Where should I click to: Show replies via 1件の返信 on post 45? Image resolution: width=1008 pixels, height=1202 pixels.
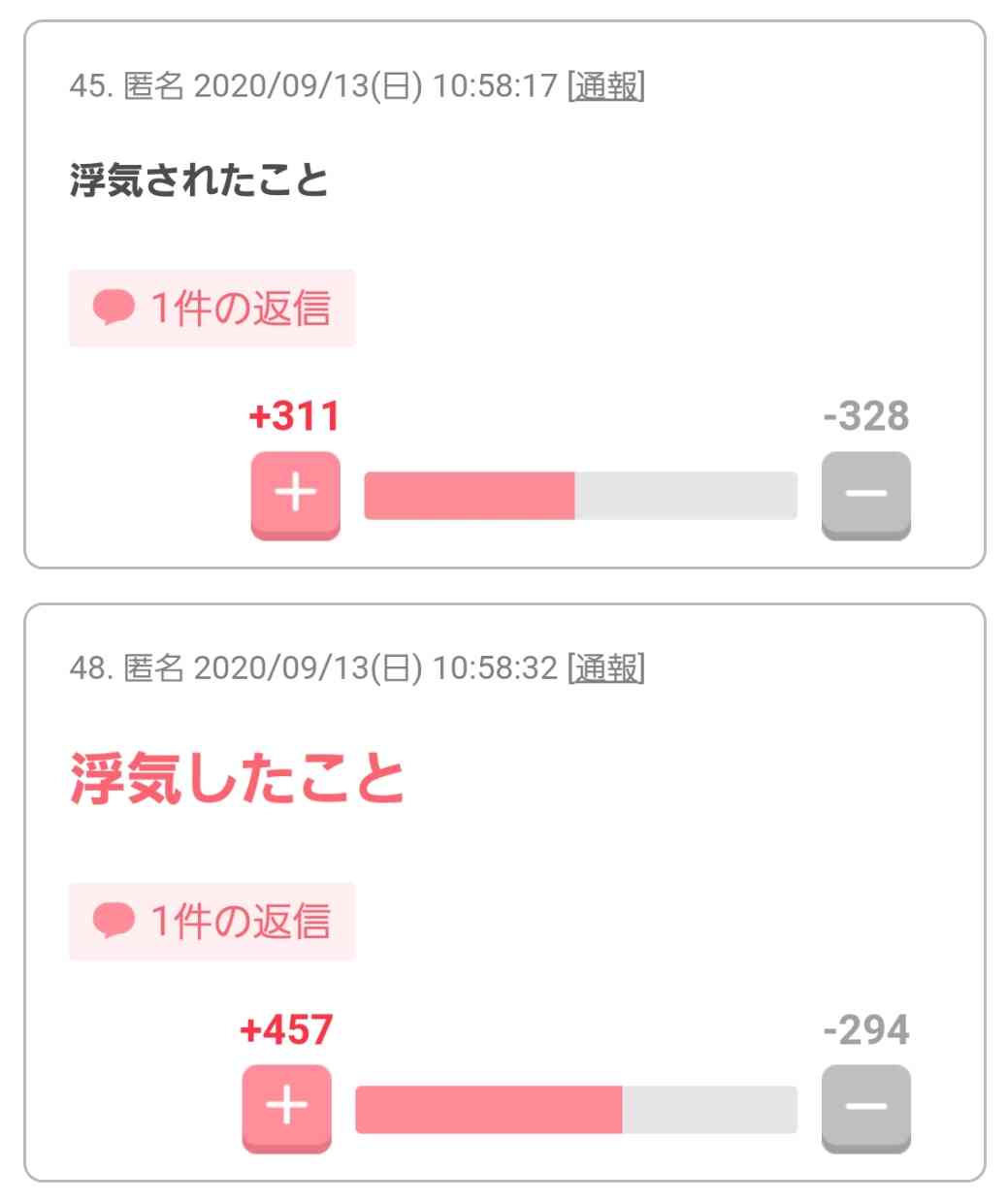point(211,307)
